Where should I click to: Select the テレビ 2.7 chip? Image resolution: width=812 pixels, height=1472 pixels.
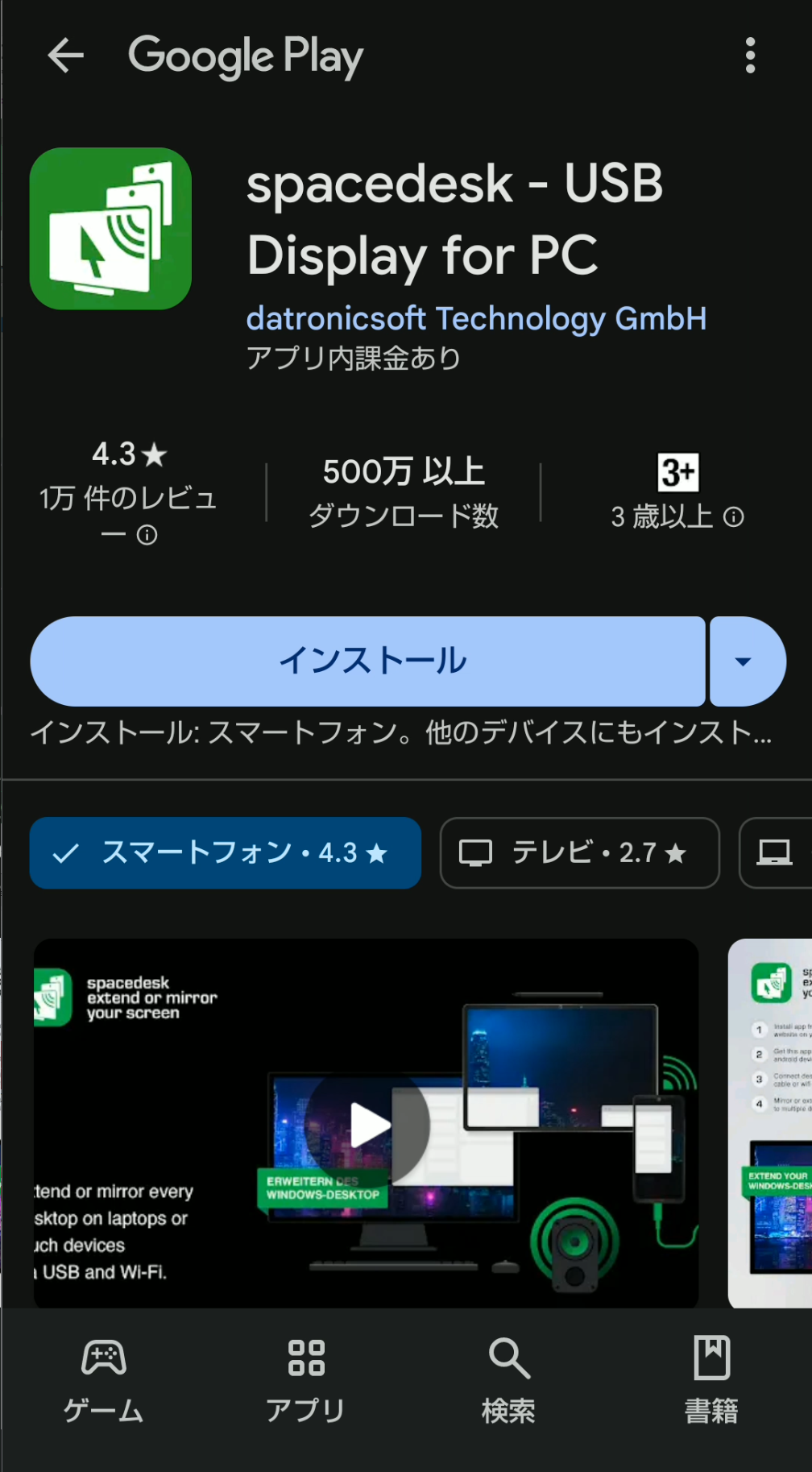[579, 852]
